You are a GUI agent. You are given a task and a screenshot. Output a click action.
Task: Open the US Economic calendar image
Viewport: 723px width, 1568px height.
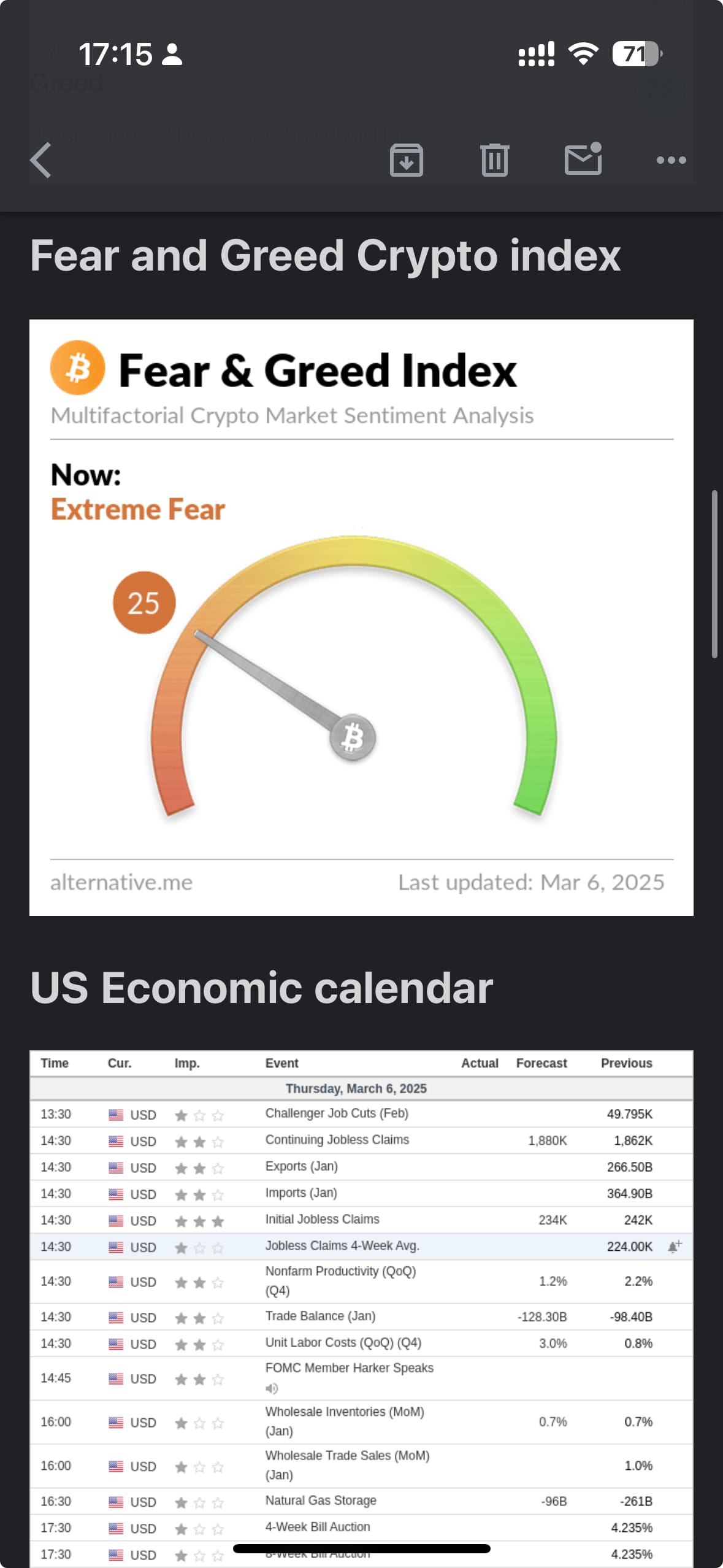click(361, 1307)
